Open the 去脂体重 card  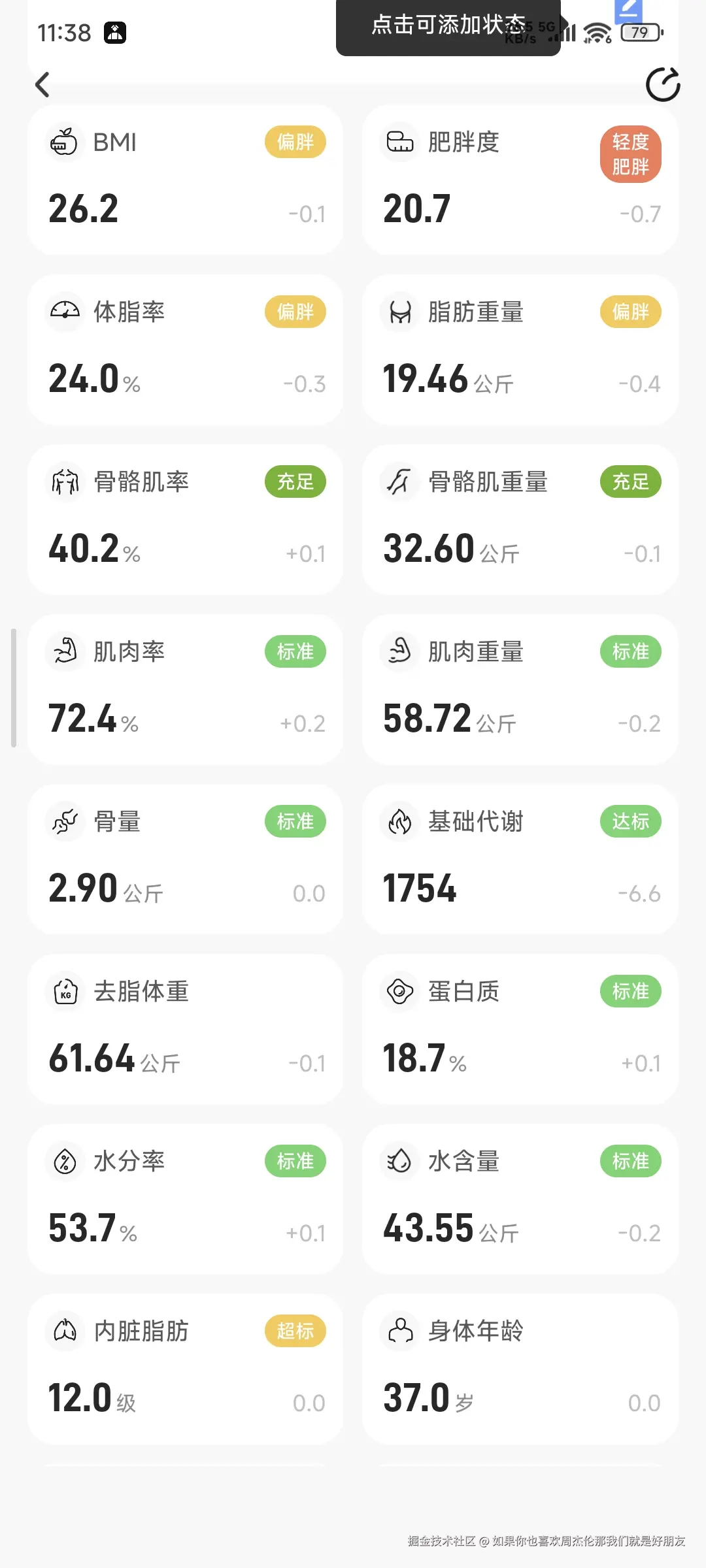(185, 1029)
